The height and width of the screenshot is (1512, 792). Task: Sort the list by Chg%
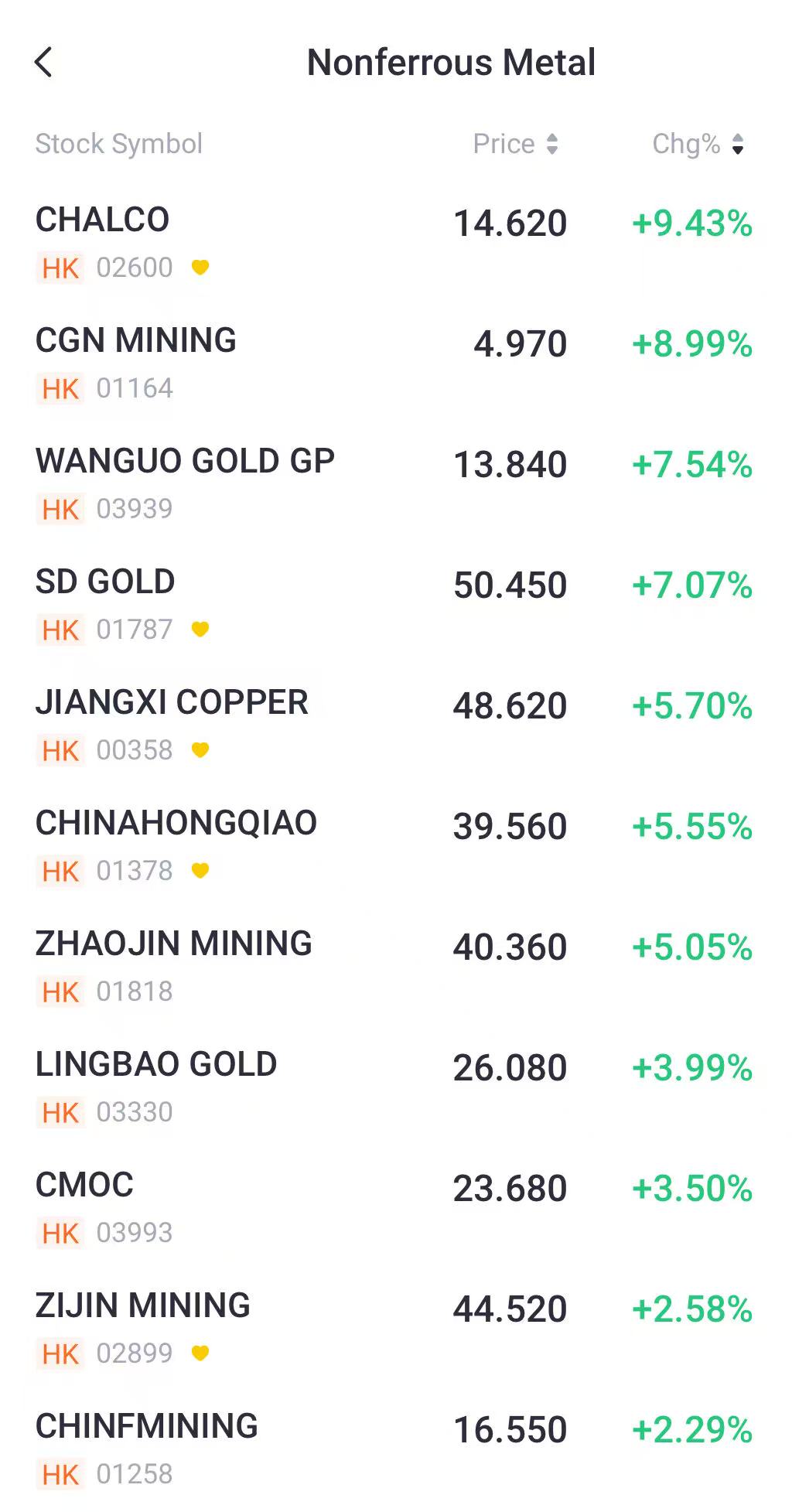[698, 144]
